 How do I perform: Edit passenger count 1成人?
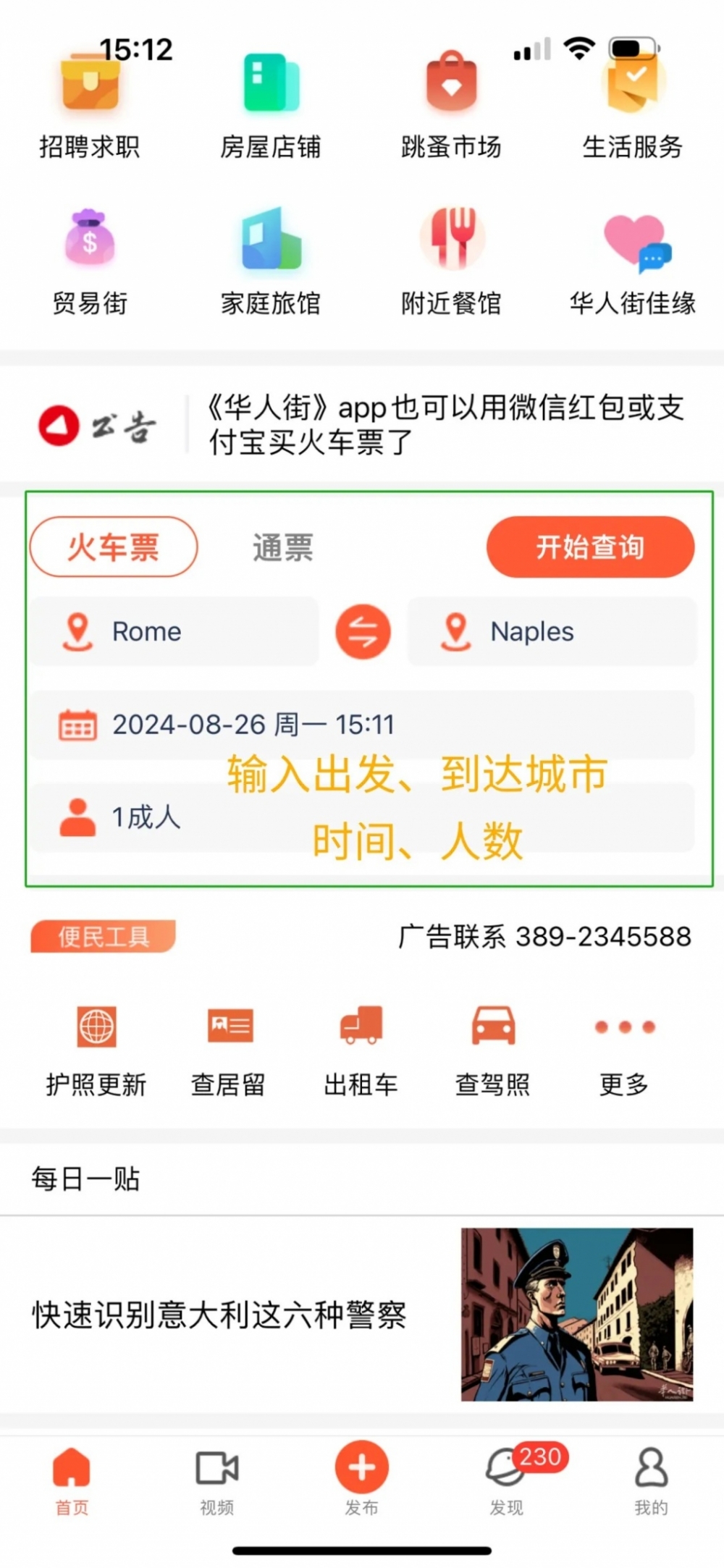(x=145, y=817)
